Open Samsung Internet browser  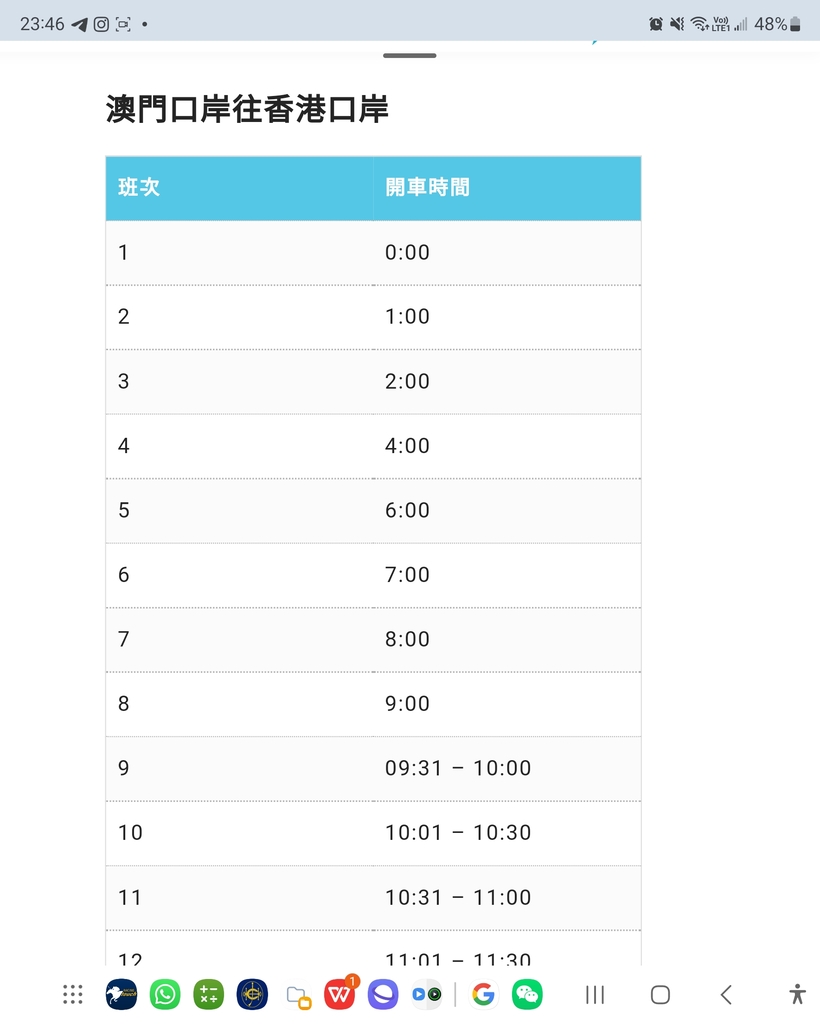(383, 994)
